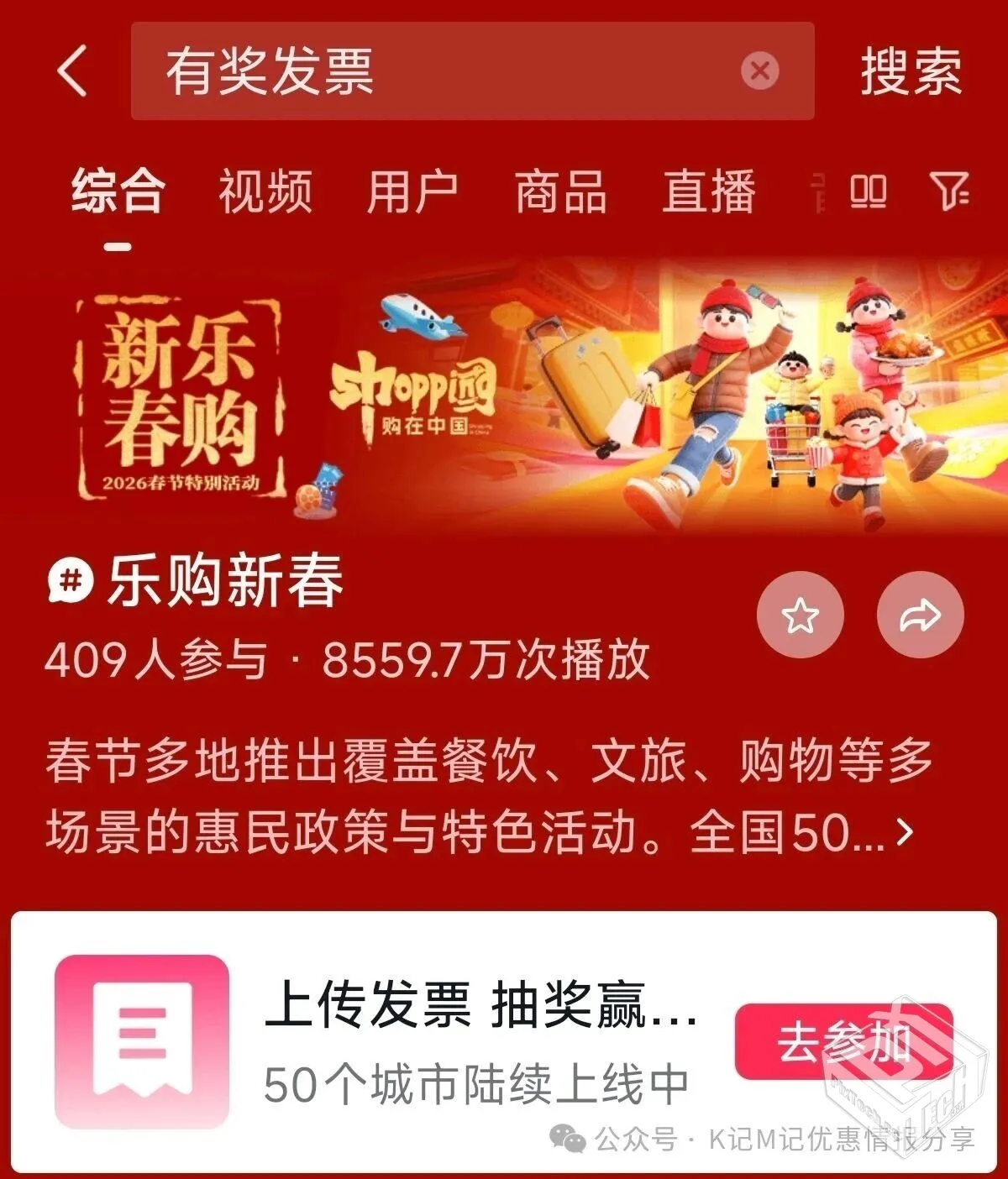Tap the 搜索 button
Image resolution: width=1008 pixels, height=1179 pixels.
(911, 71)
